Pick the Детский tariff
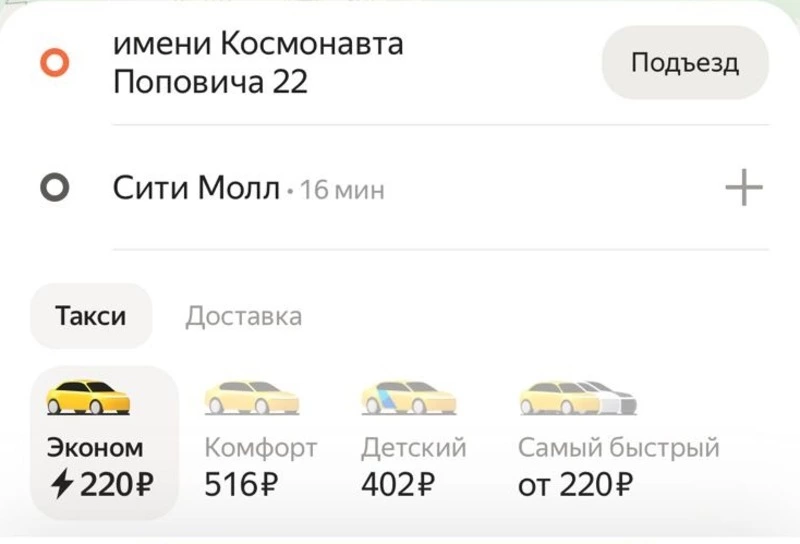 [413, 442]
